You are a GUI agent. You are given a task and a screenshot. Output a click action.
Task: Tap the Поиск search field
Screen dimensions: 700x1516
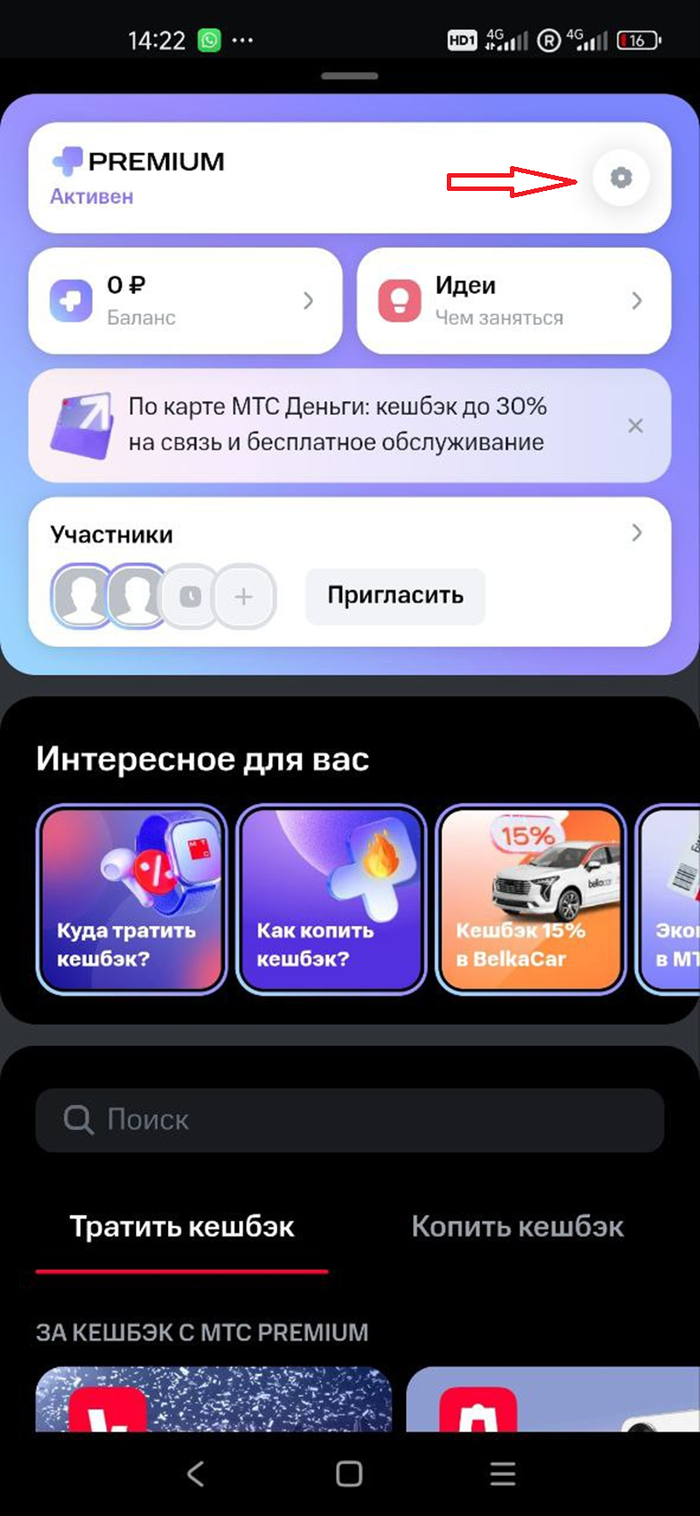350,1119
